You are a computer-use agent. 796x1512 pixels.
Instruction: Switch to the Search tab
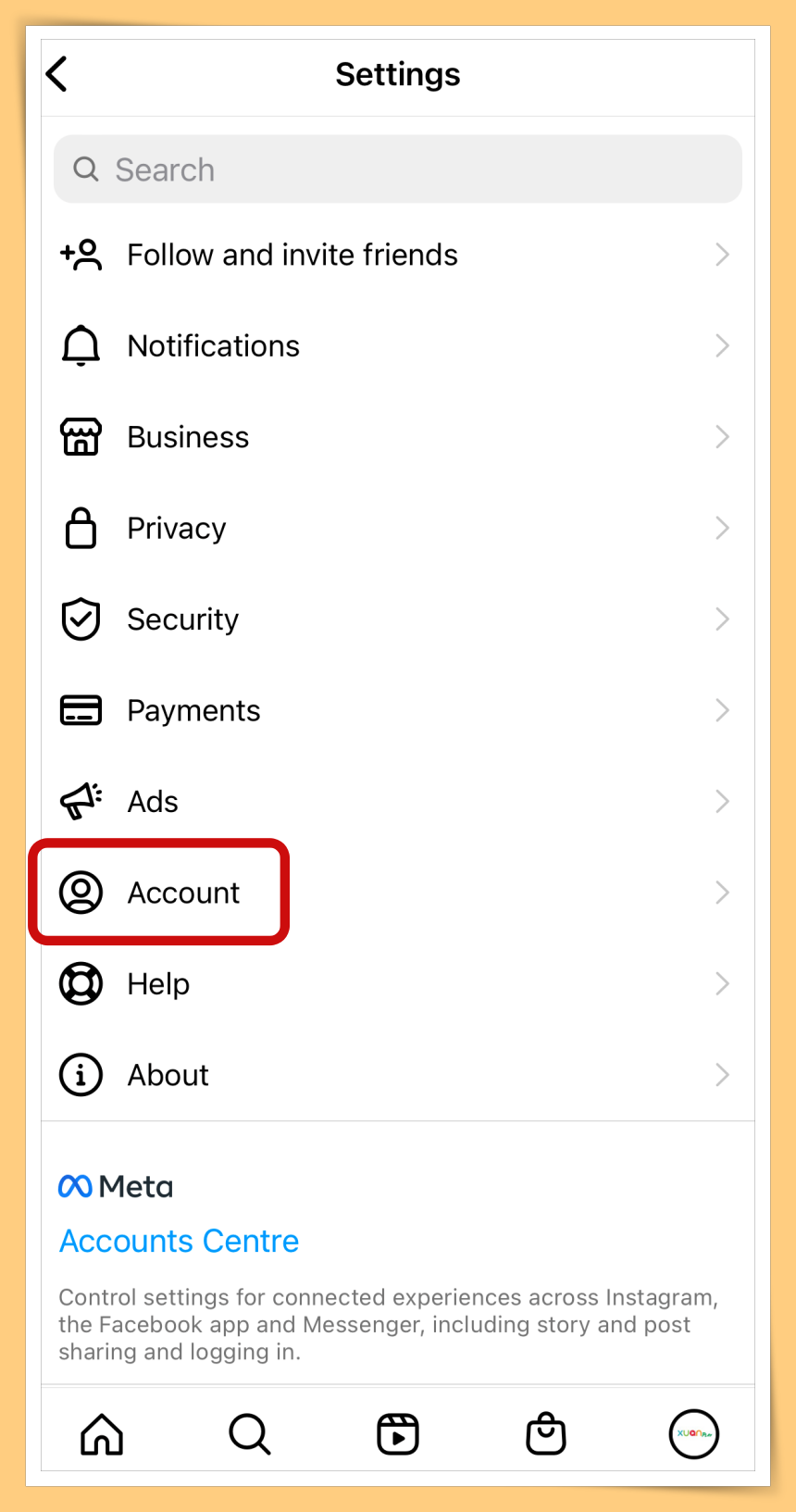250,1434
